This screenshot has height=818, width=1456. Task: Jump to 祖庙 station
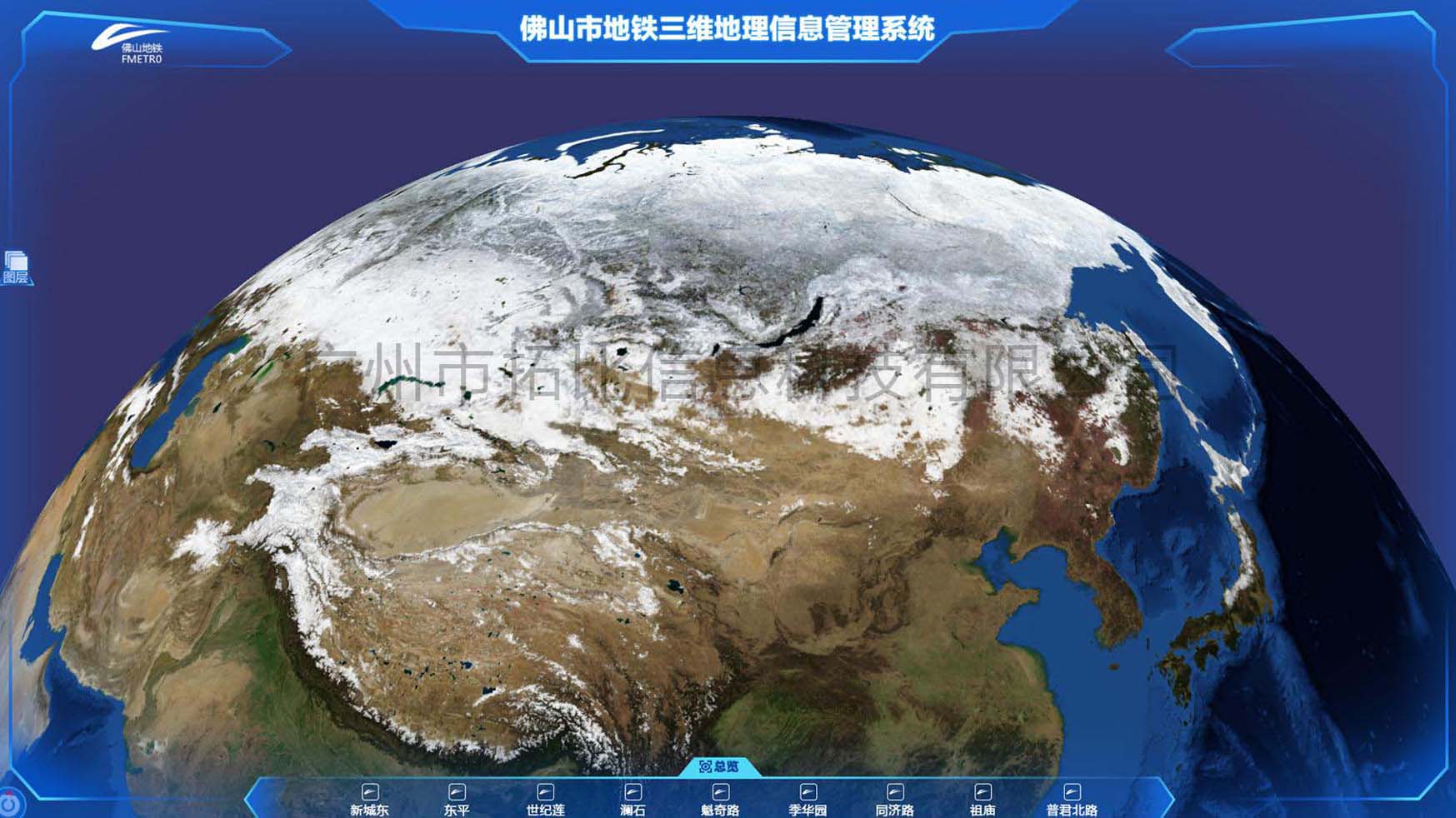983,798
